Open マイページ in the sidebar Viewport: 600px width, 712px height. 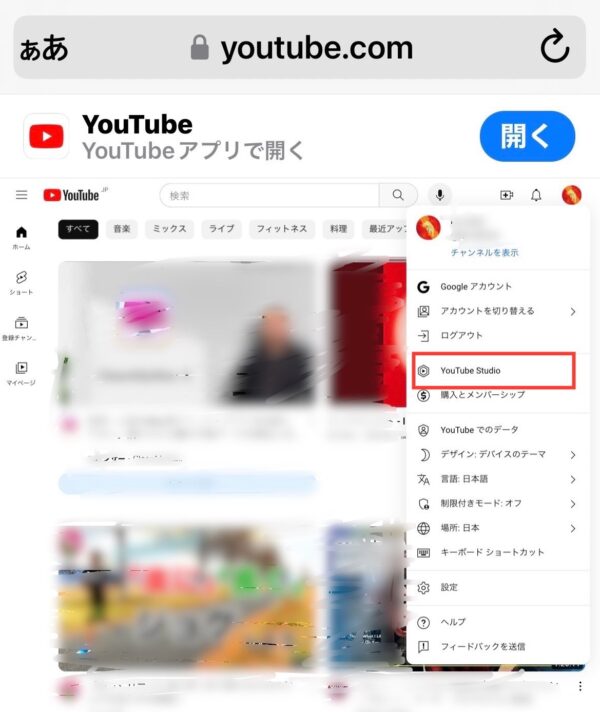(x=21, y=373)
